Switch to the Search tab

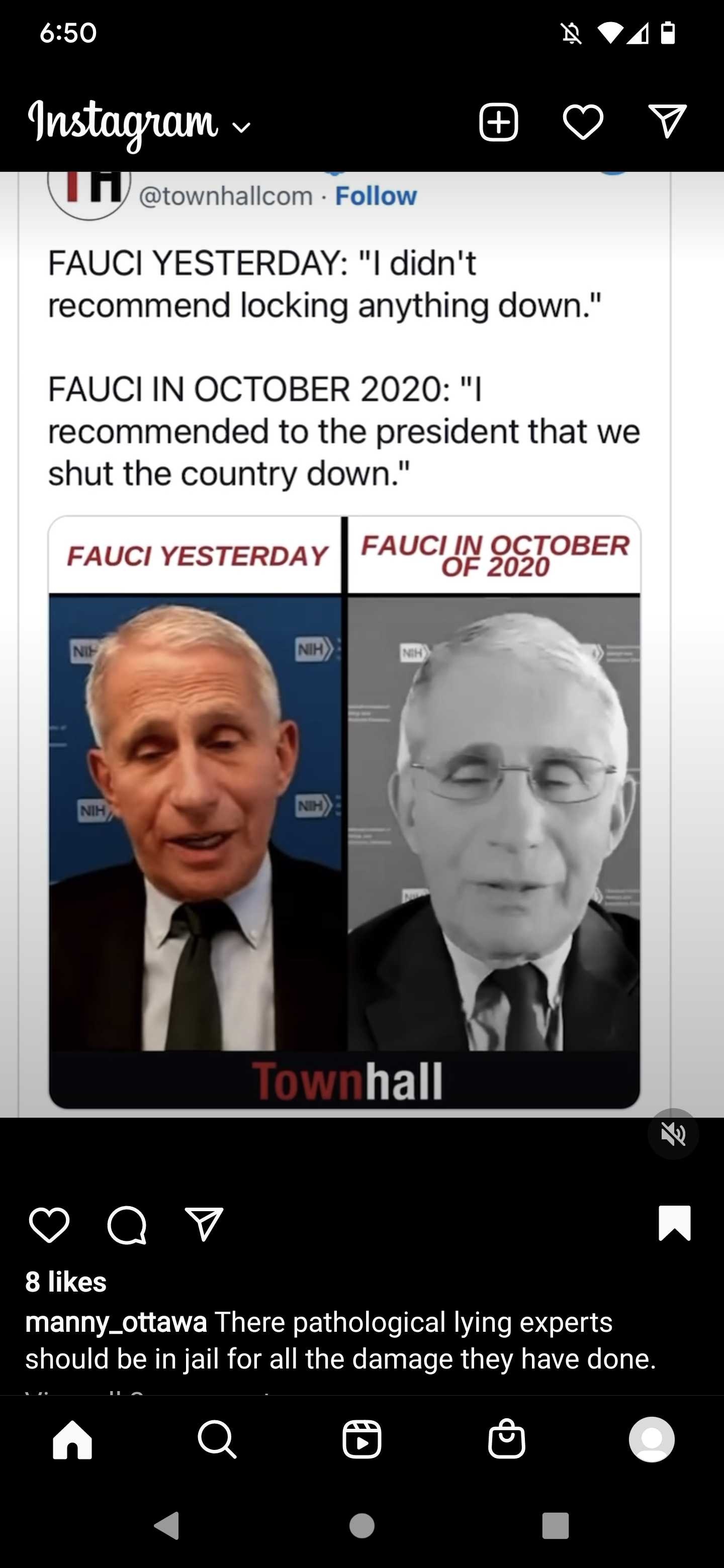[x=217, y=1439]
